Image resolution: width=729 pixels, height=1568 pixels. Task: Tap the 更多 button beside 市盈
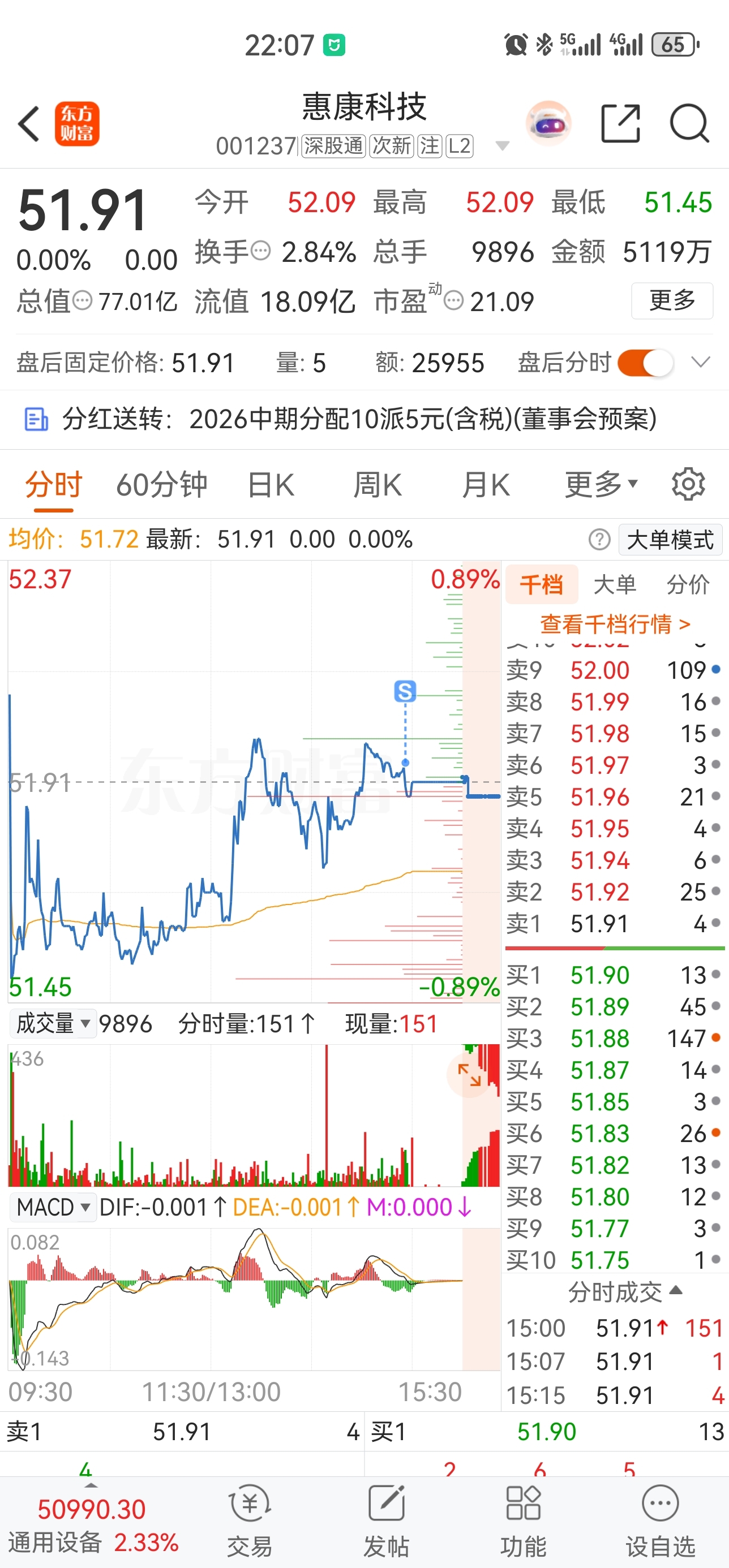click(672, 301)
